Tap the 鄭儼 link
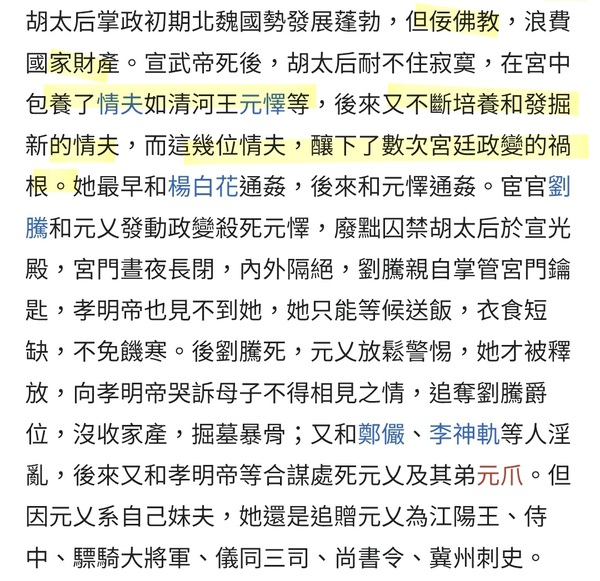 click(381, 434)
